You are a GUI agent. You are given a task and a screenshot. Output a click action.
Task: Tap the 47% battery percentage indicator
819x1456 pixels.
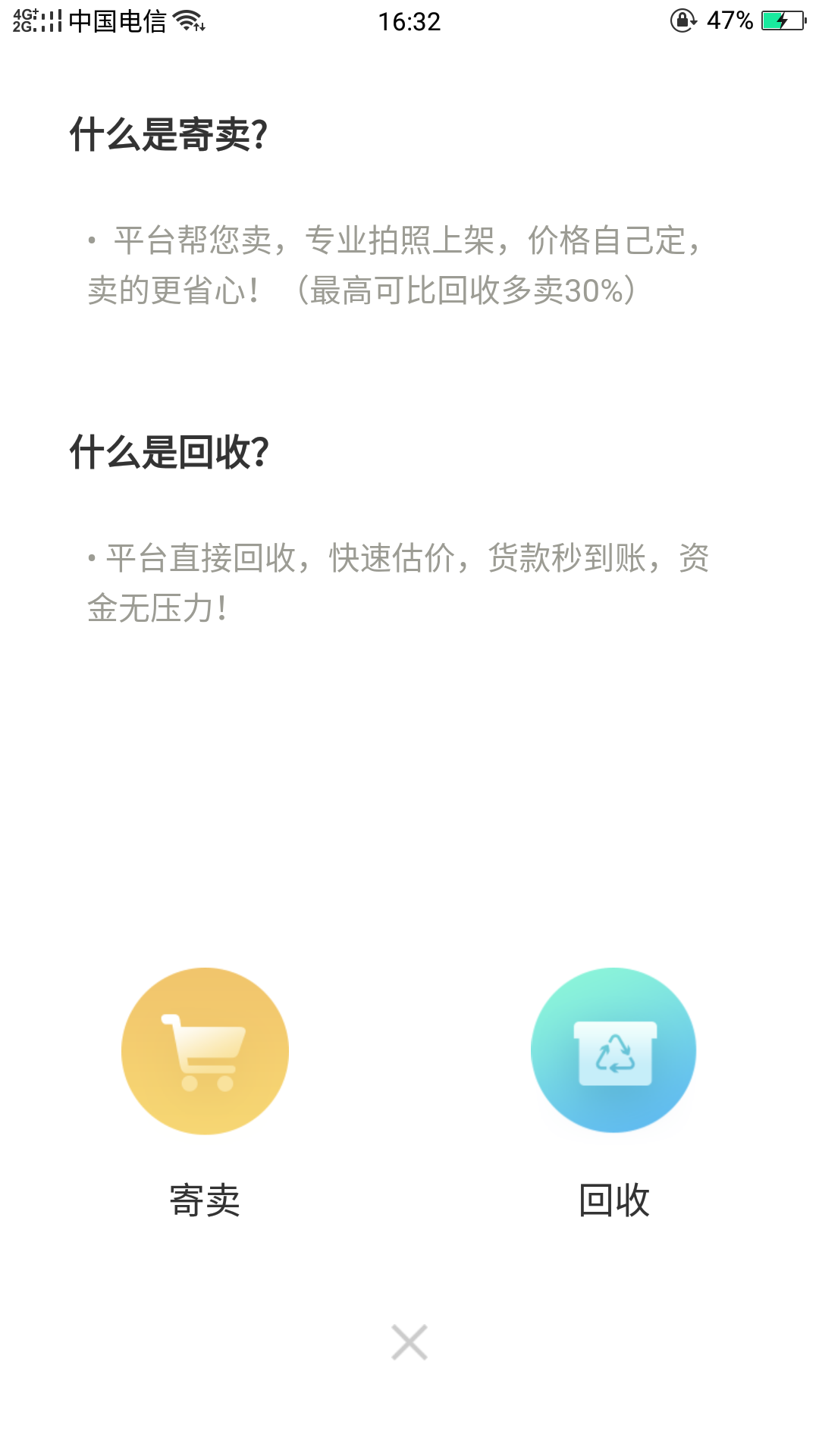730,21
